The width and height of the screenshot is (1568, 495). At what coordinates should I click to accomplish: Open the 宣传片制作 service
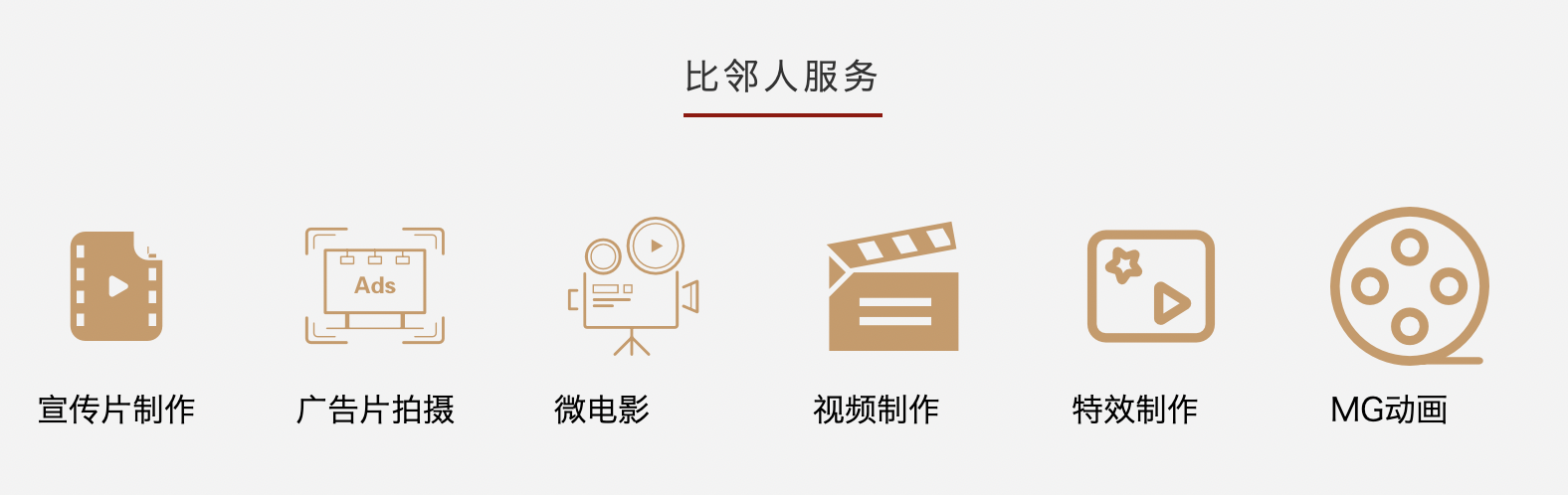coord(116,286)
